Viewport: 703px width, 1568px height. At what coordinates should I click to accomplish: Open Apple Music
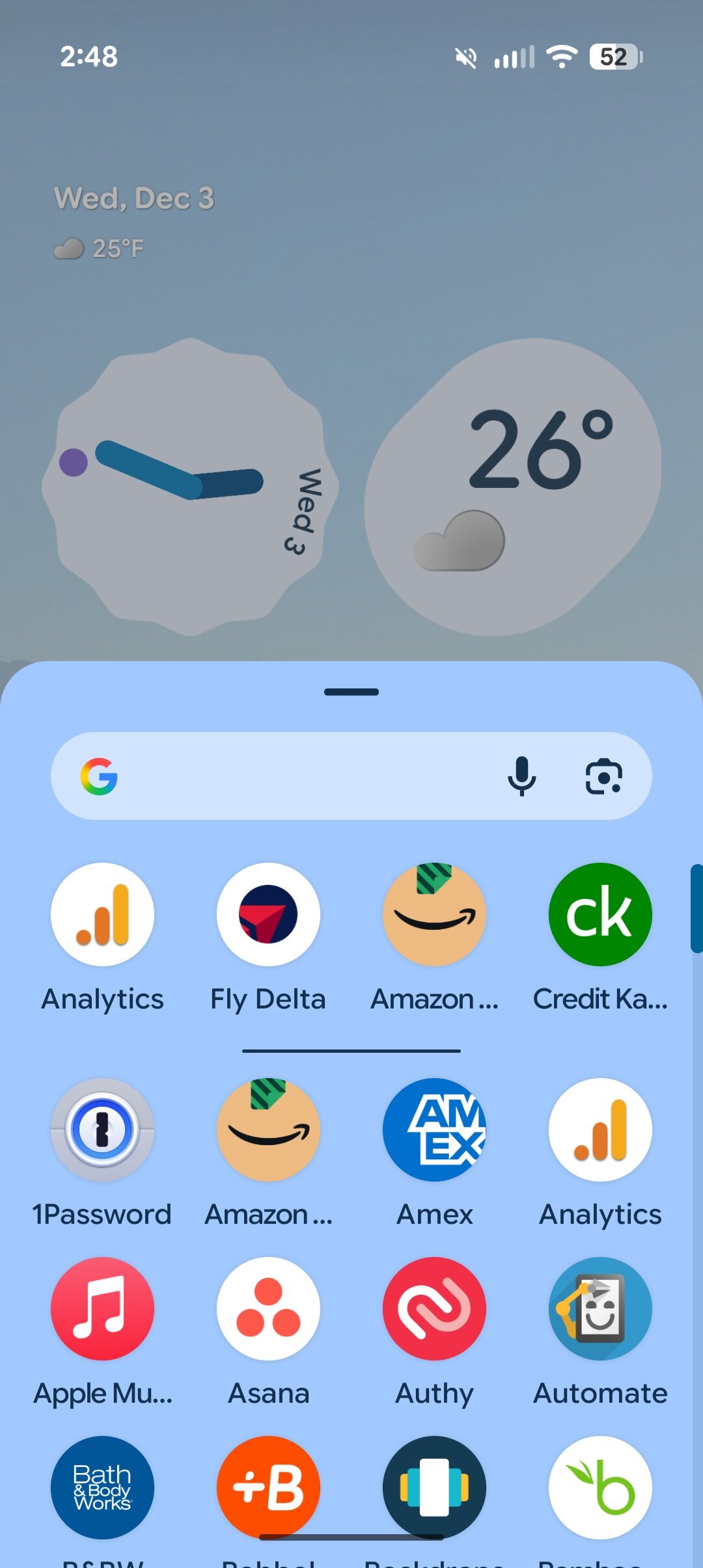click(102, 1310)
